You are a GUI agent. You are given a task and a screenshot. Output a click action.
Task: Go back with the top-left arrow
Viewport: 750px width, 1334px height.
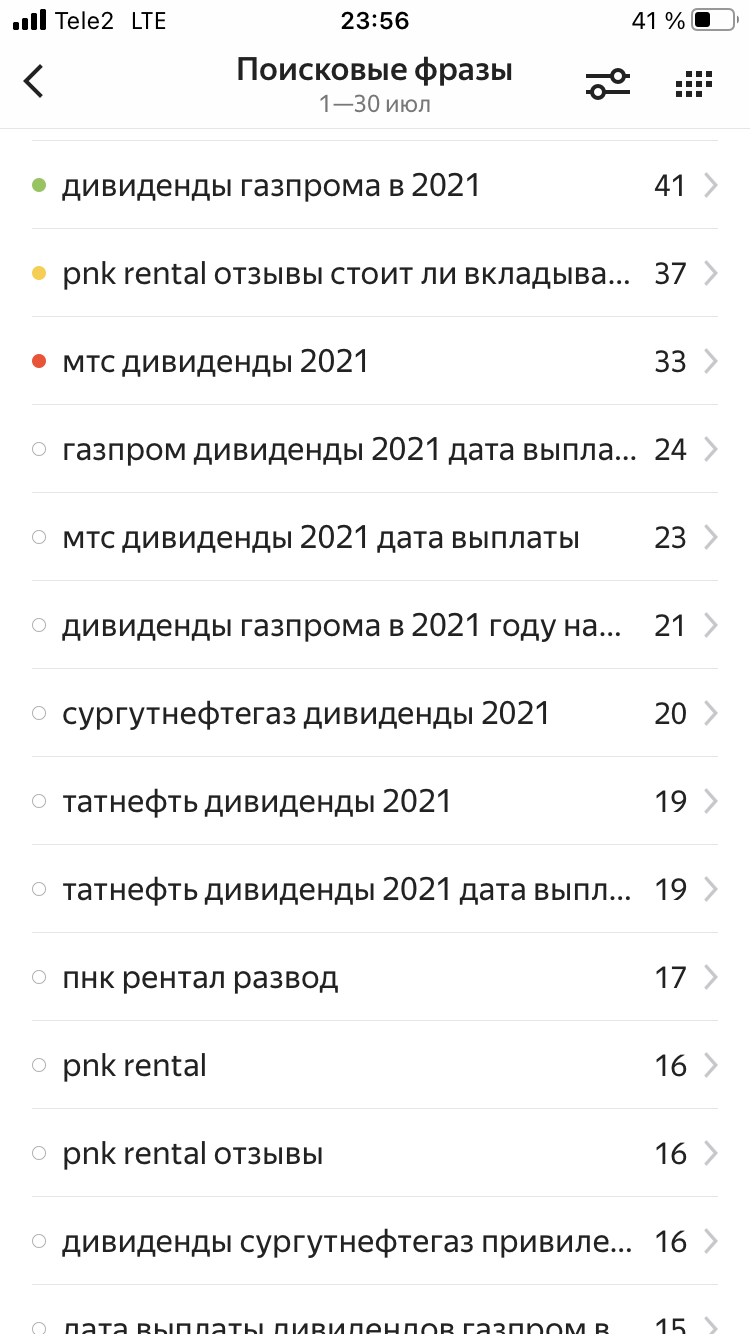(35, 81)
